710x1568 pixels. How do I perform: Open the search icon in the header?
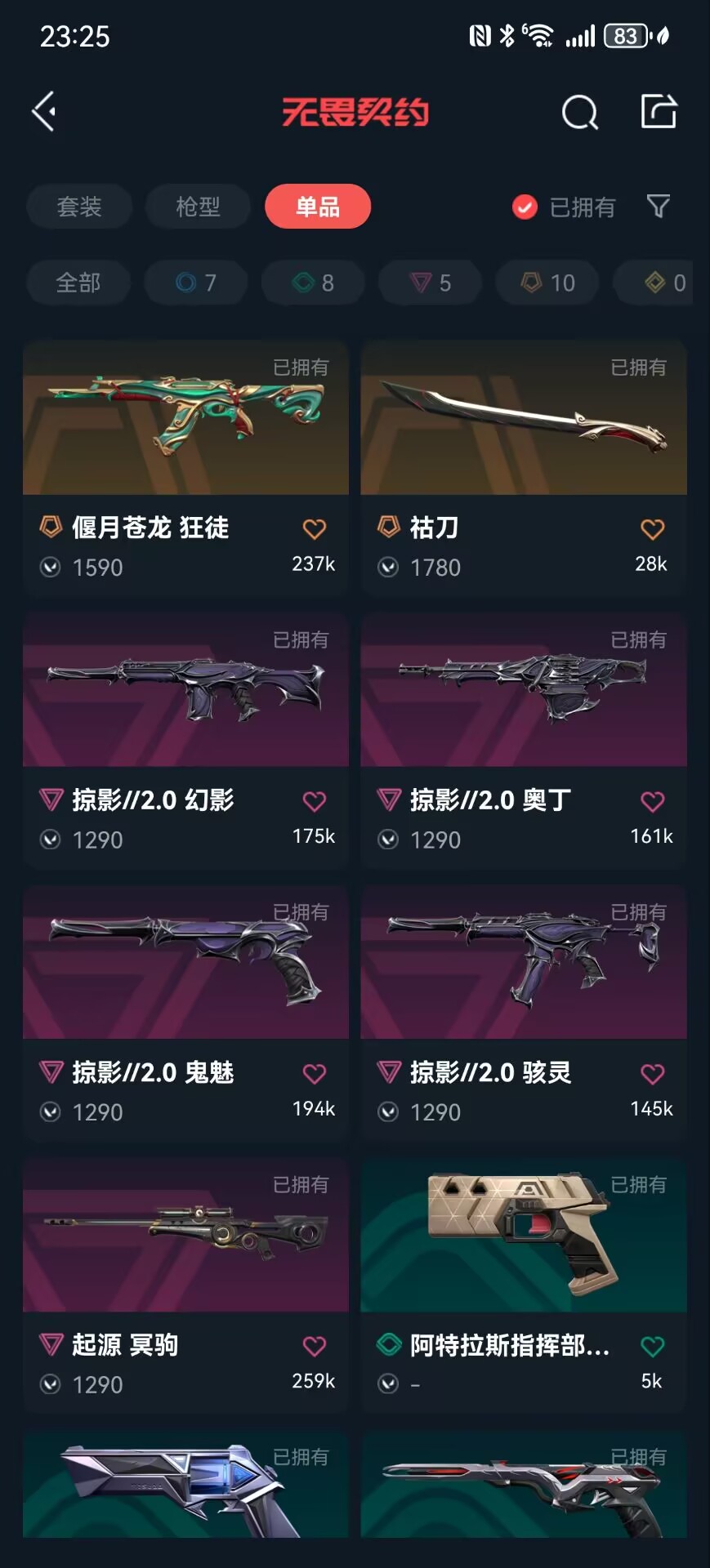click(x=579, y=113)
